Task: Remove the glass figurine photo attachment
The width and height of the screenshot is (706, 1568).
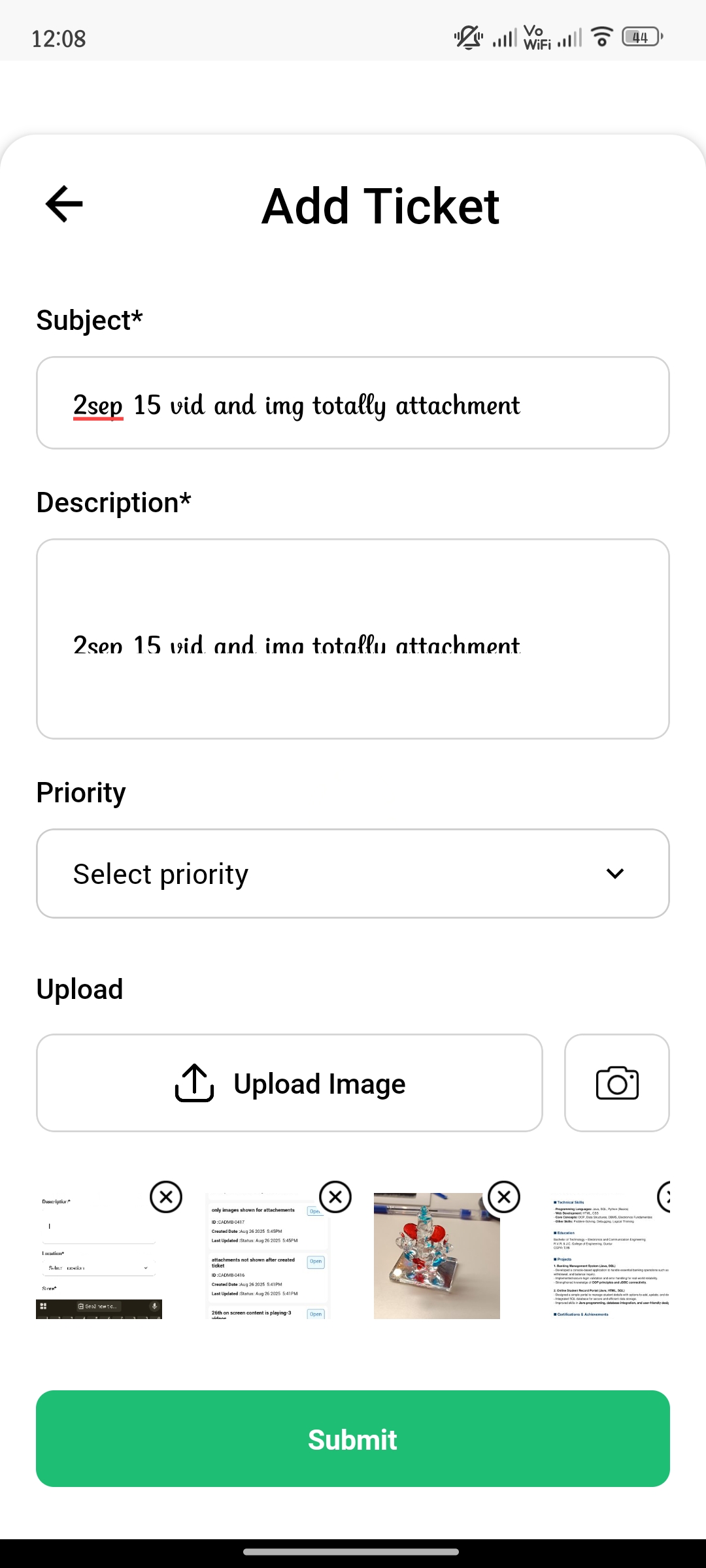Action: click(504, 1197)
